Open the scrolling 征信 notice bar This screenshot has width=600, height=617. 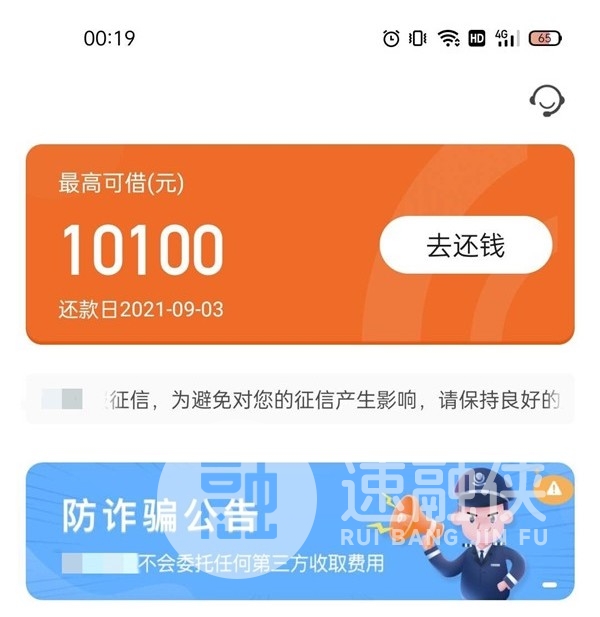tap(300, 400)
